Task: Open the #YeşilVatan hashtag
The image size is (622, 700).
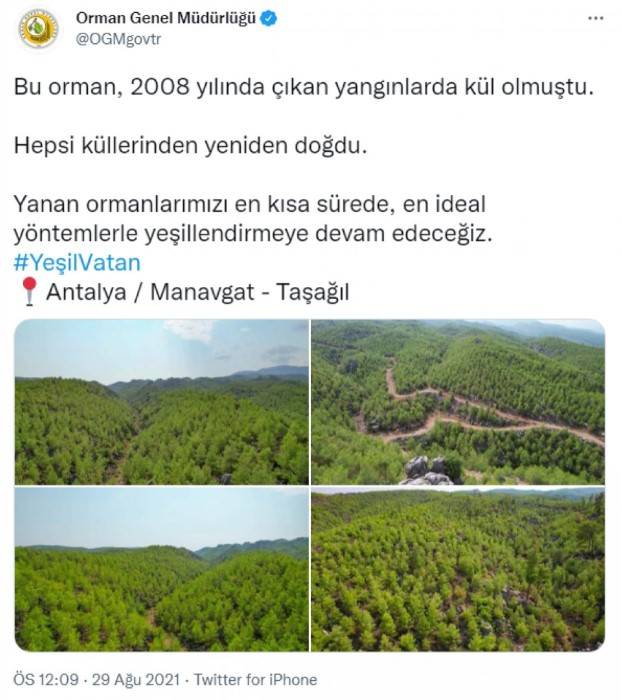Action: coord(77,262)
